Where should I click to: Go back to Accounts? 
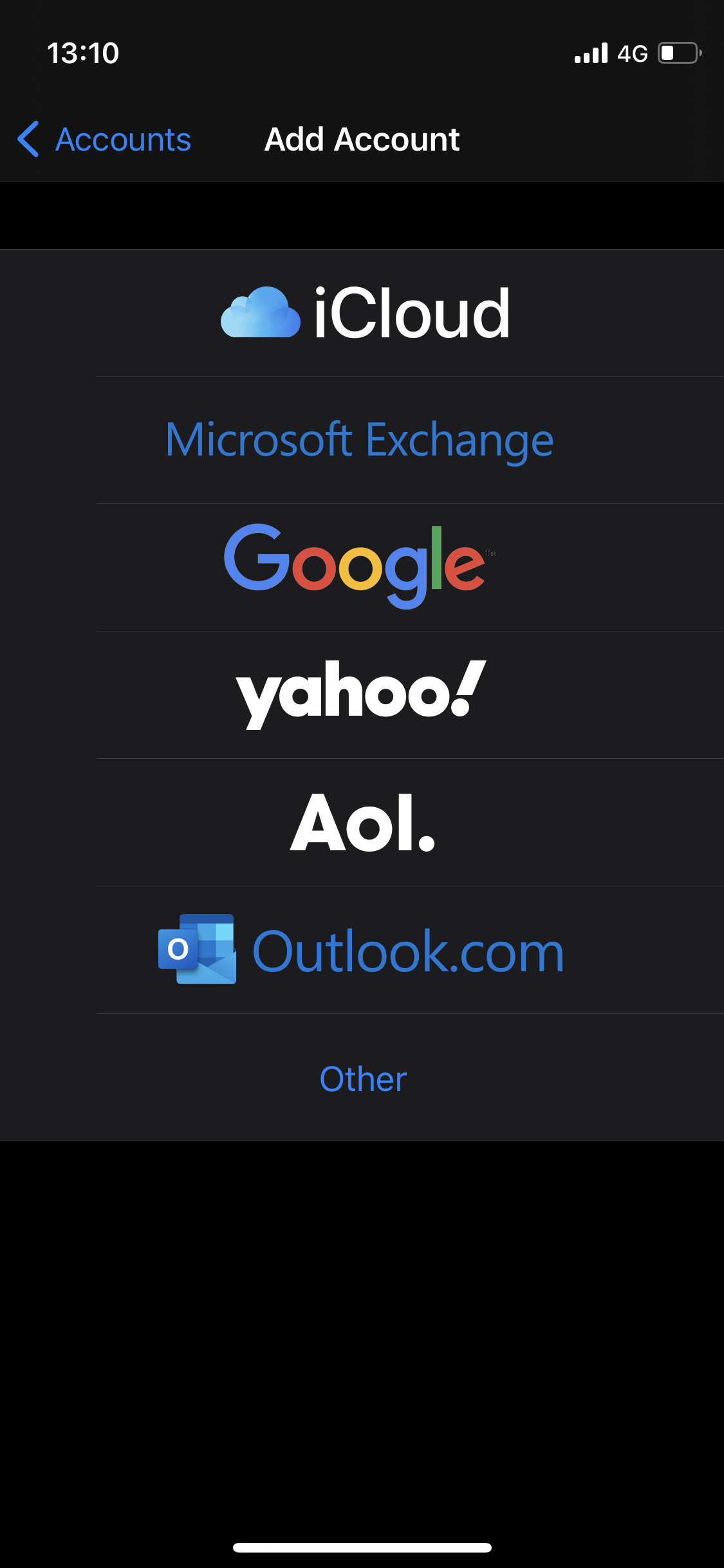click(x=105, y=139)
